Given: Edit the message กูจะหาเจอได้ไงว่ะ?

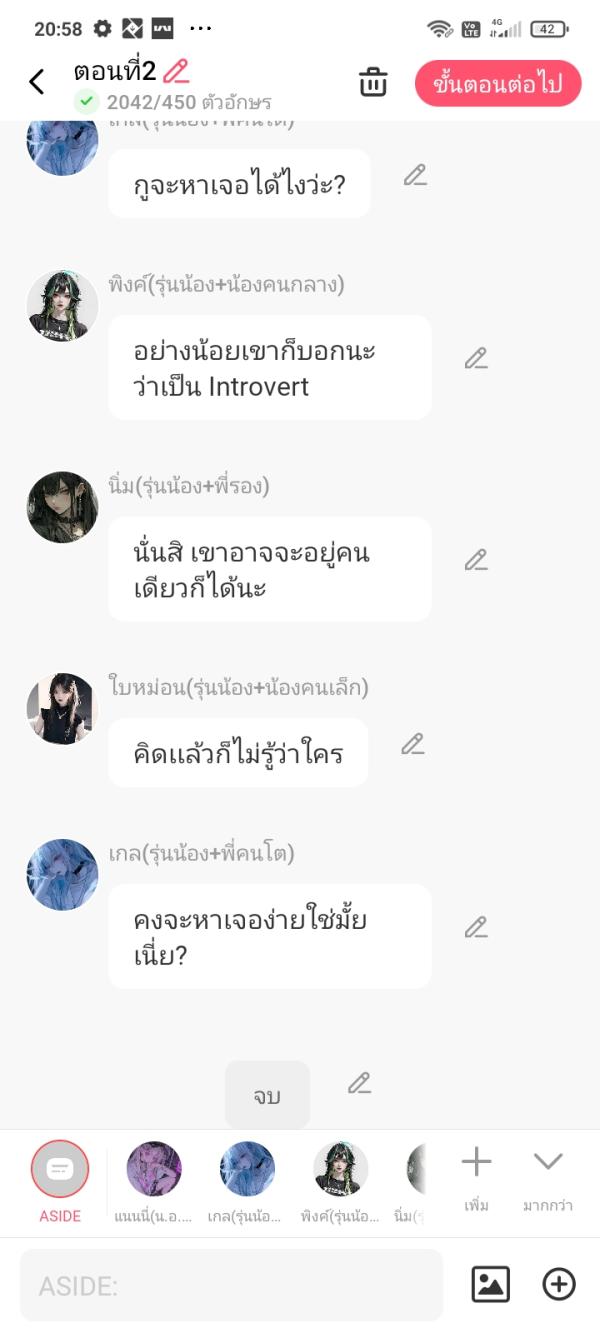Looking at the screenshot, I should pyautogui.click(x=415, y=176).
